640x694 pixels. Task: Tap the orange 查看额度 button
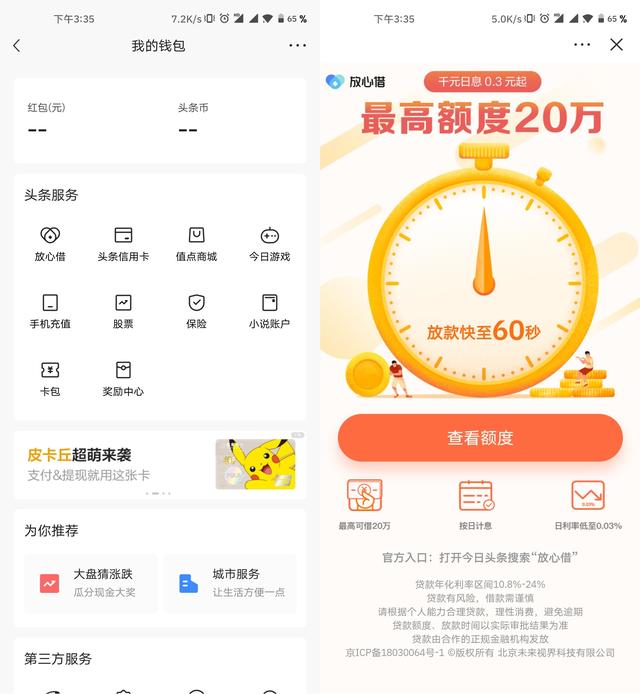coord(480,438)
